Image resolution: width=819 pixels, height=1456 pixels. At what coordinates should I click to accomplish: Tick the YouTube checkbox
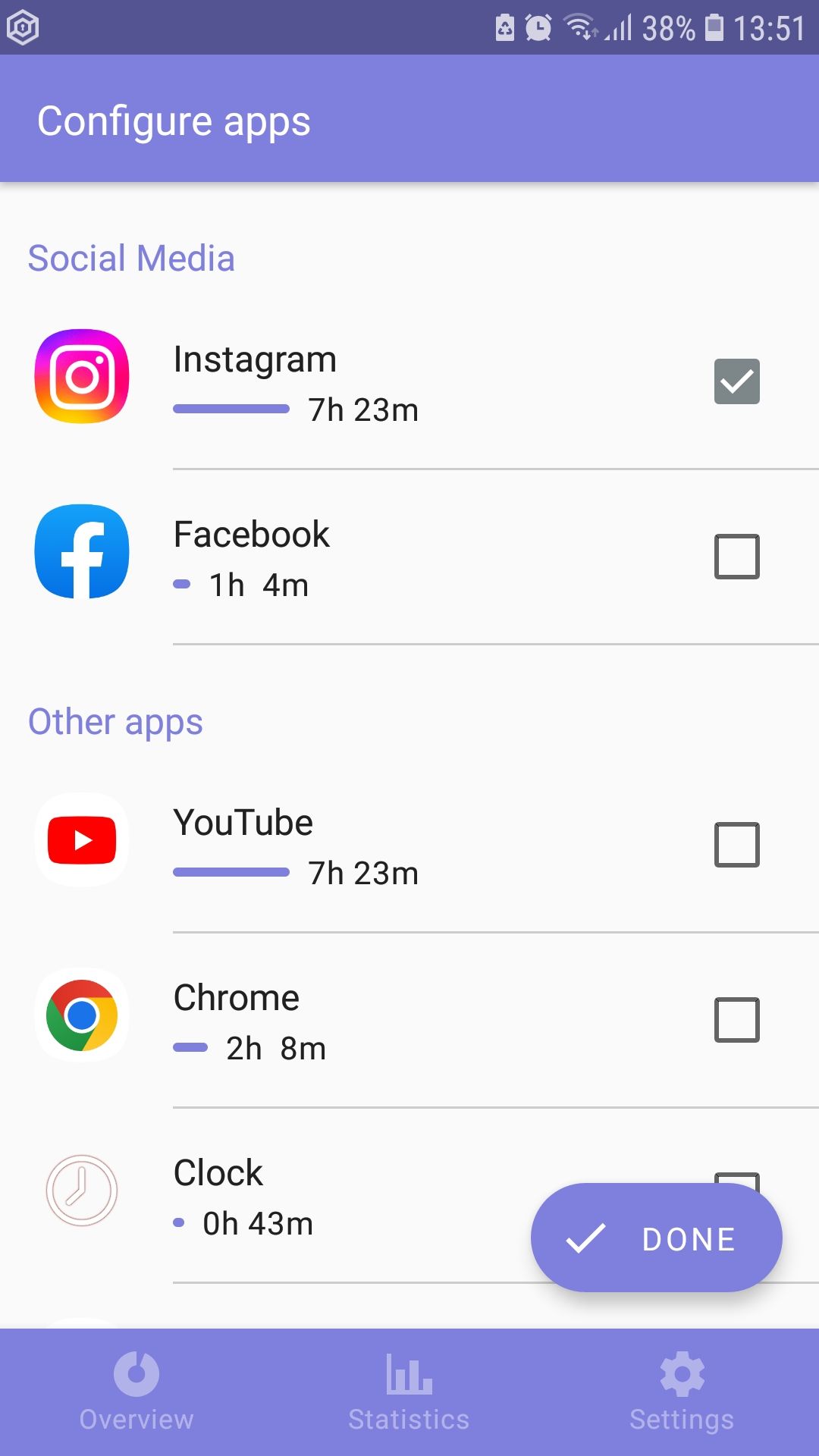[x=736, y=845]
